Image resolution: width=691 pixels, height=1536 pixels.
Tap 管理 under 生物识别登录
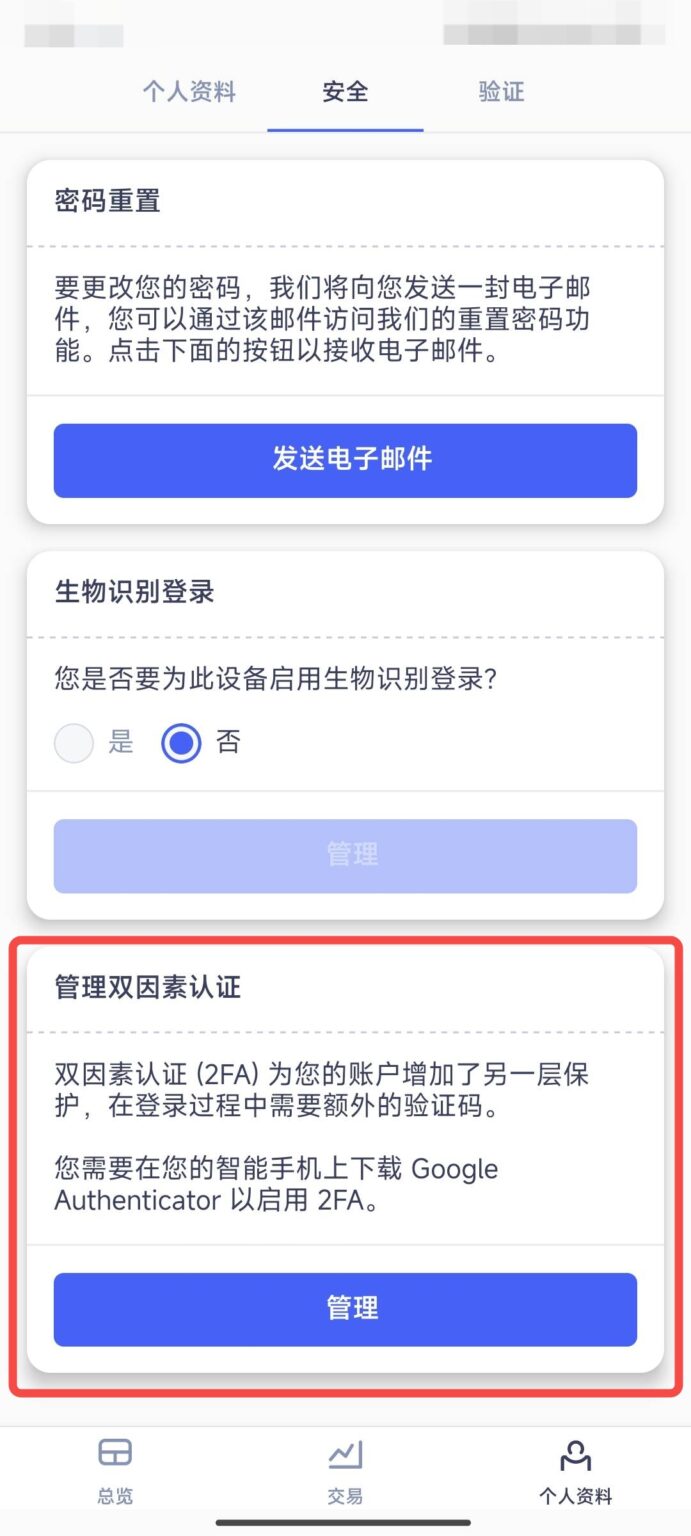click(345, 856)
